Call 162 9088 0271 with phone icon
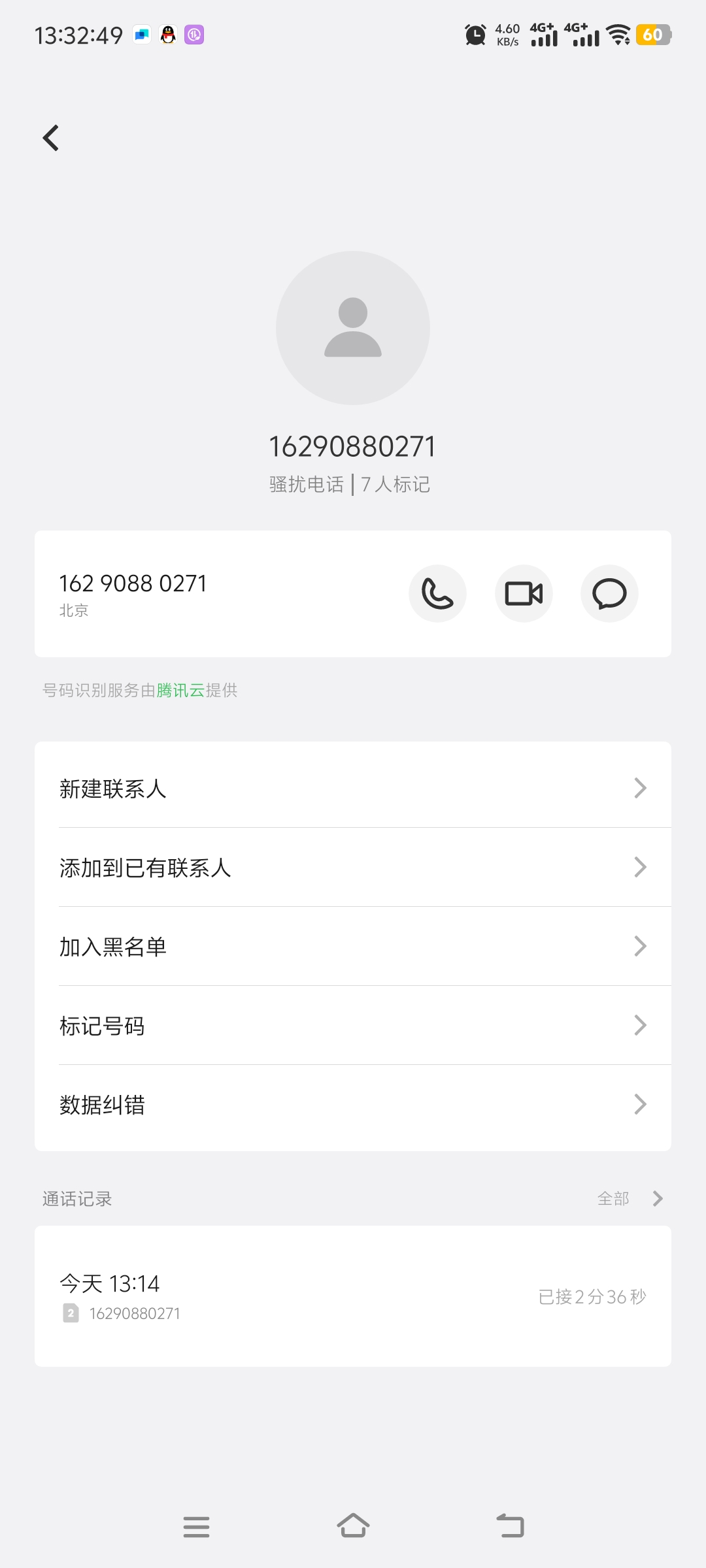The height and width of the screenshot is (1568, 706). click(x=437, y=593)
